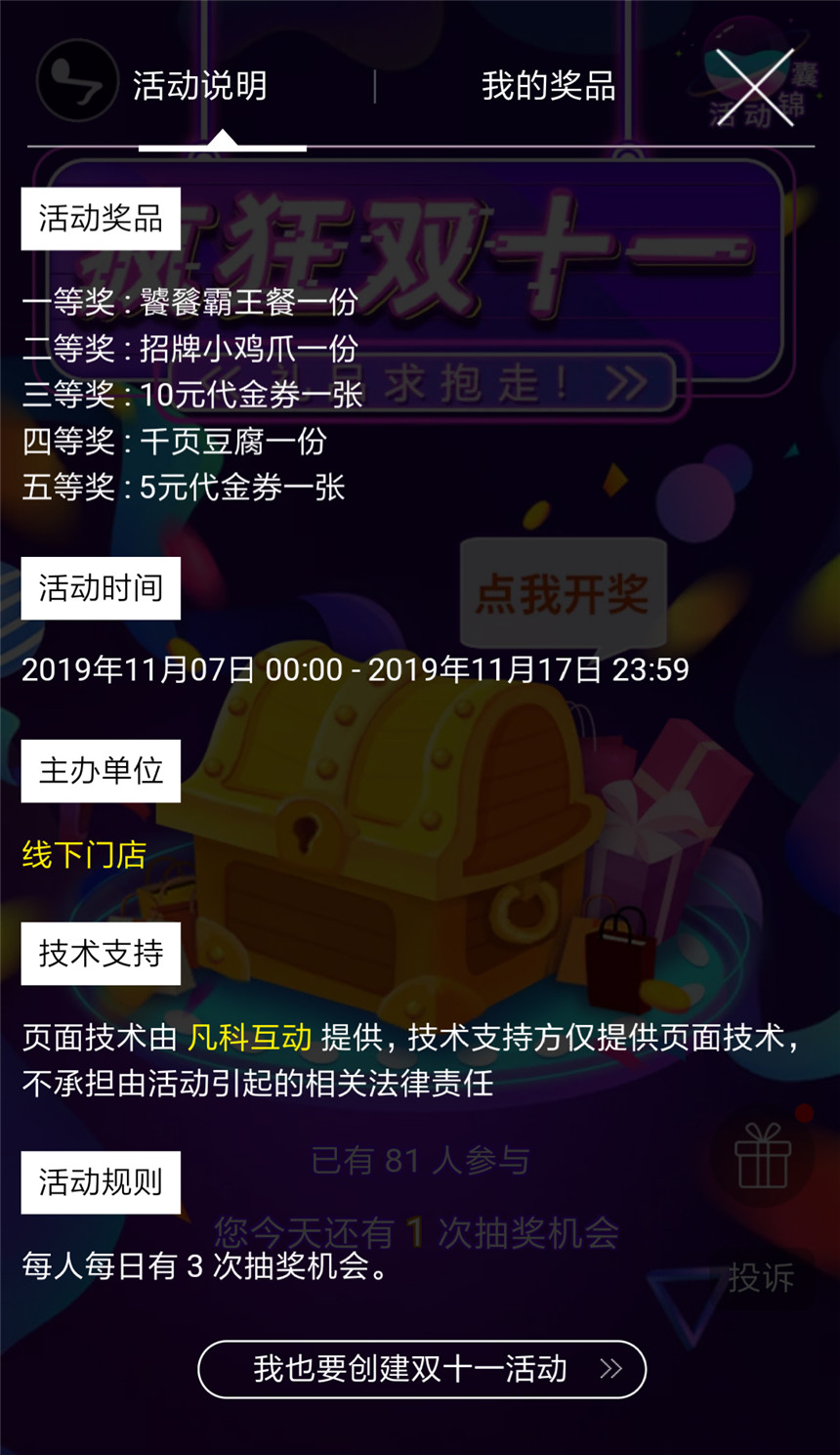Open the 凡科互动 link
This screenshot has width=840, height=1455.
coord(250,1037)
